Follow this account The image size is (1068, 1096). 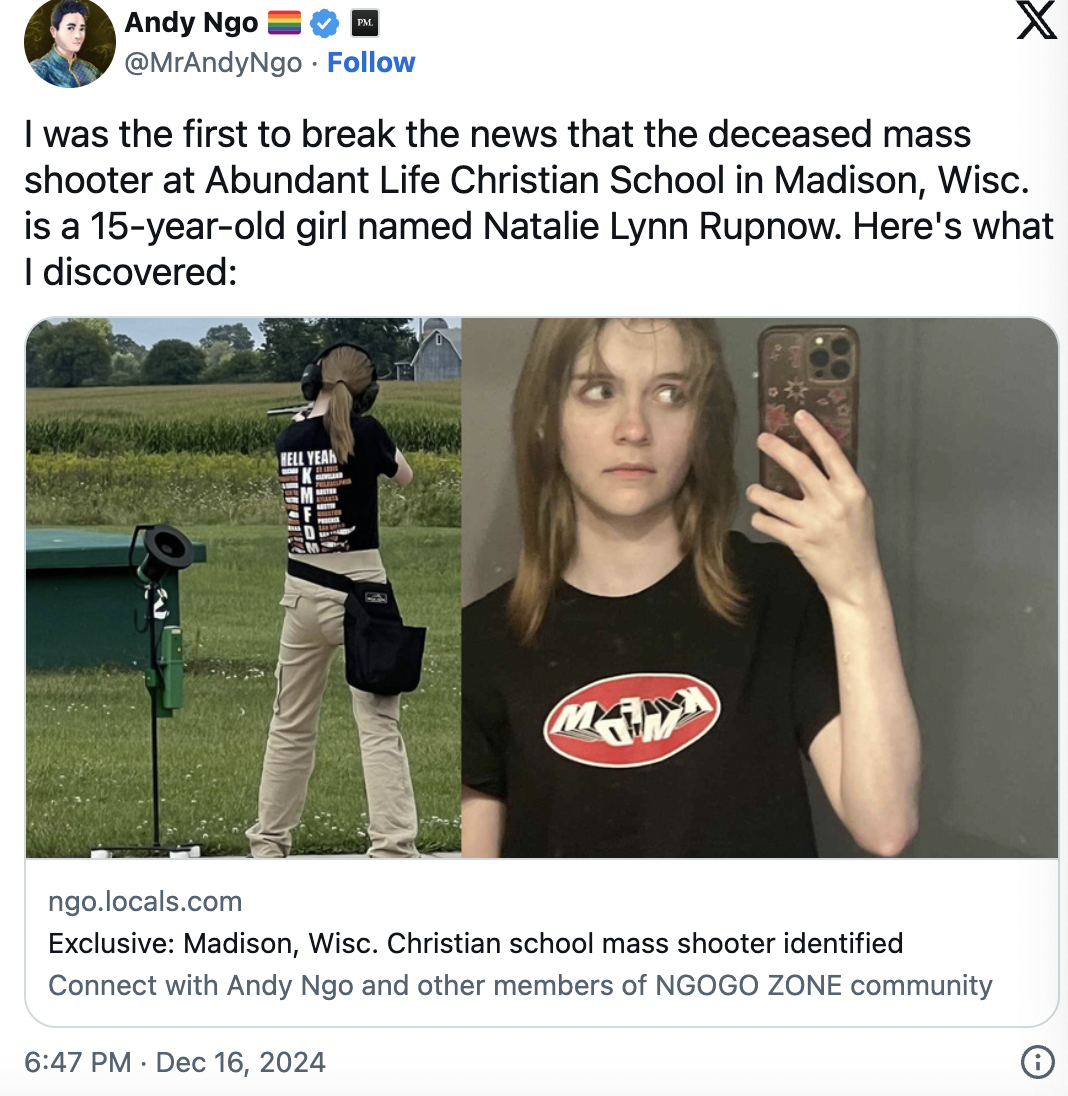371,63
